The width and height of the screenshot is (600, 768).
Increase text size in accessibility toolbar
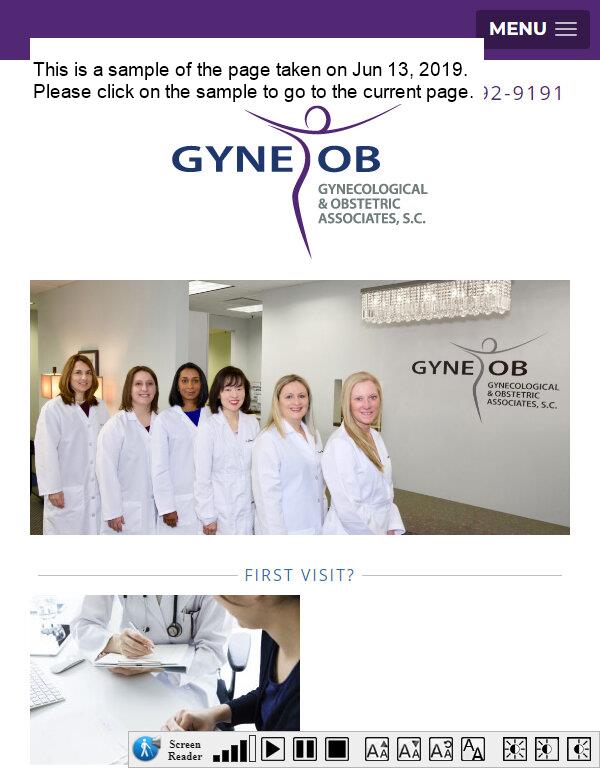pyautogui.click(x=377, y=749)
